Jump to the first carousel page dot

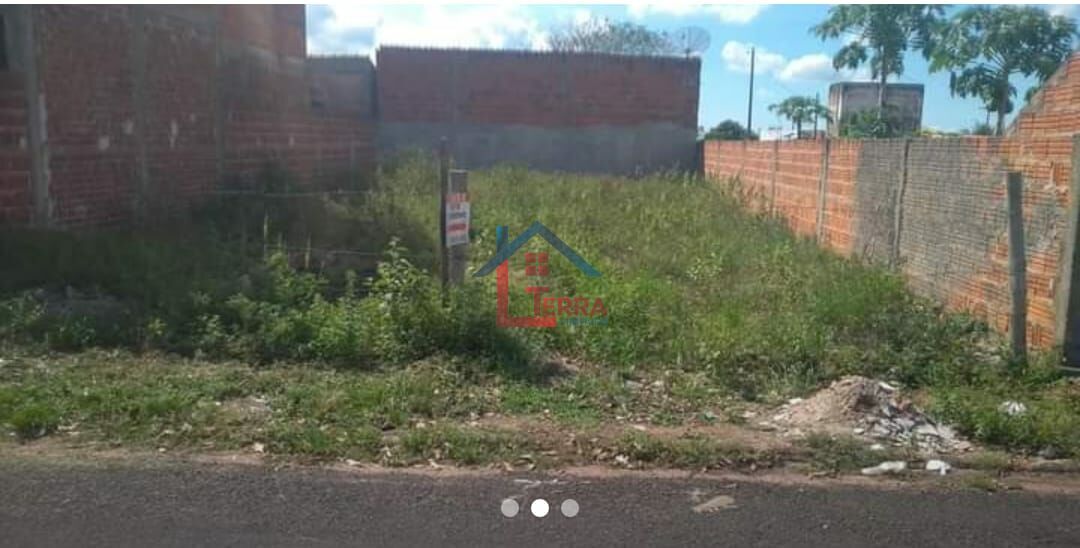(x=510, y=508)
